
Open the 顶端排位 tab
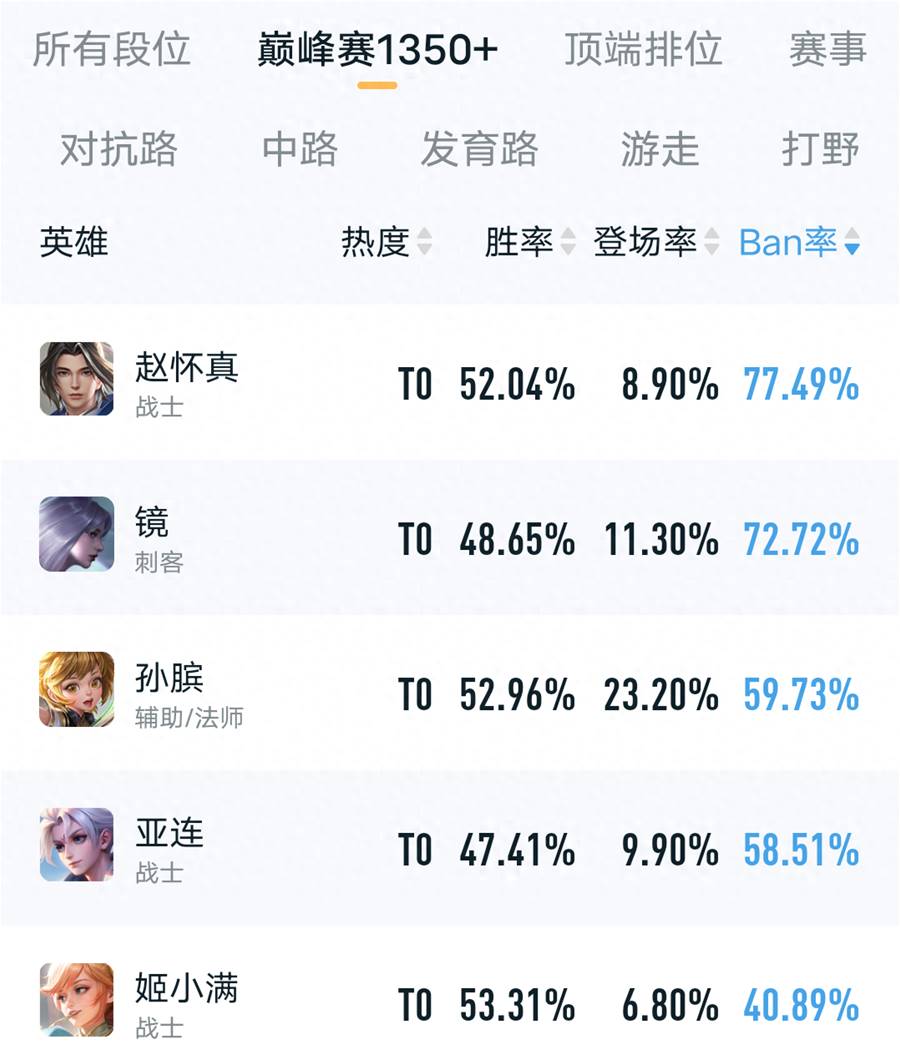pos(642,49)
